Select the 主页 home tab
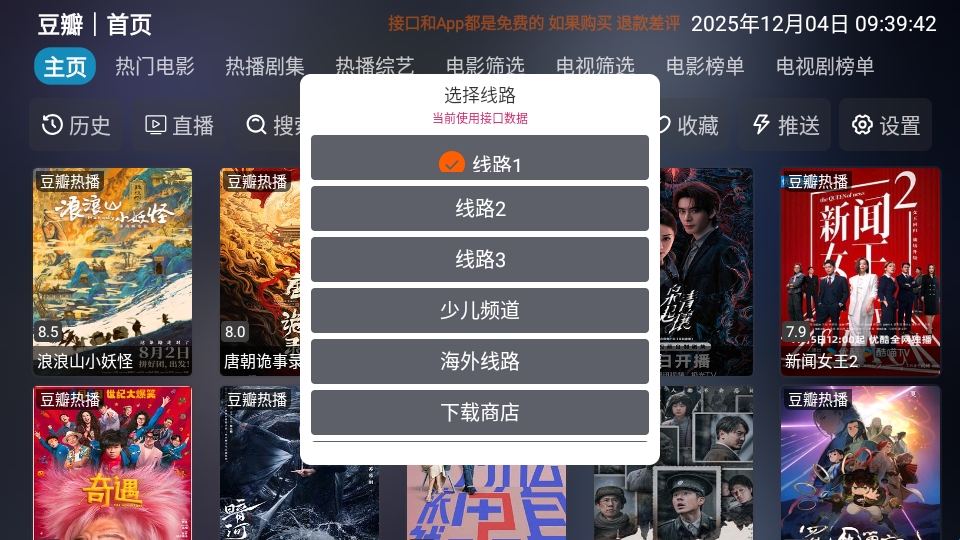The image size is (960, 540). [x=65, y=67]
